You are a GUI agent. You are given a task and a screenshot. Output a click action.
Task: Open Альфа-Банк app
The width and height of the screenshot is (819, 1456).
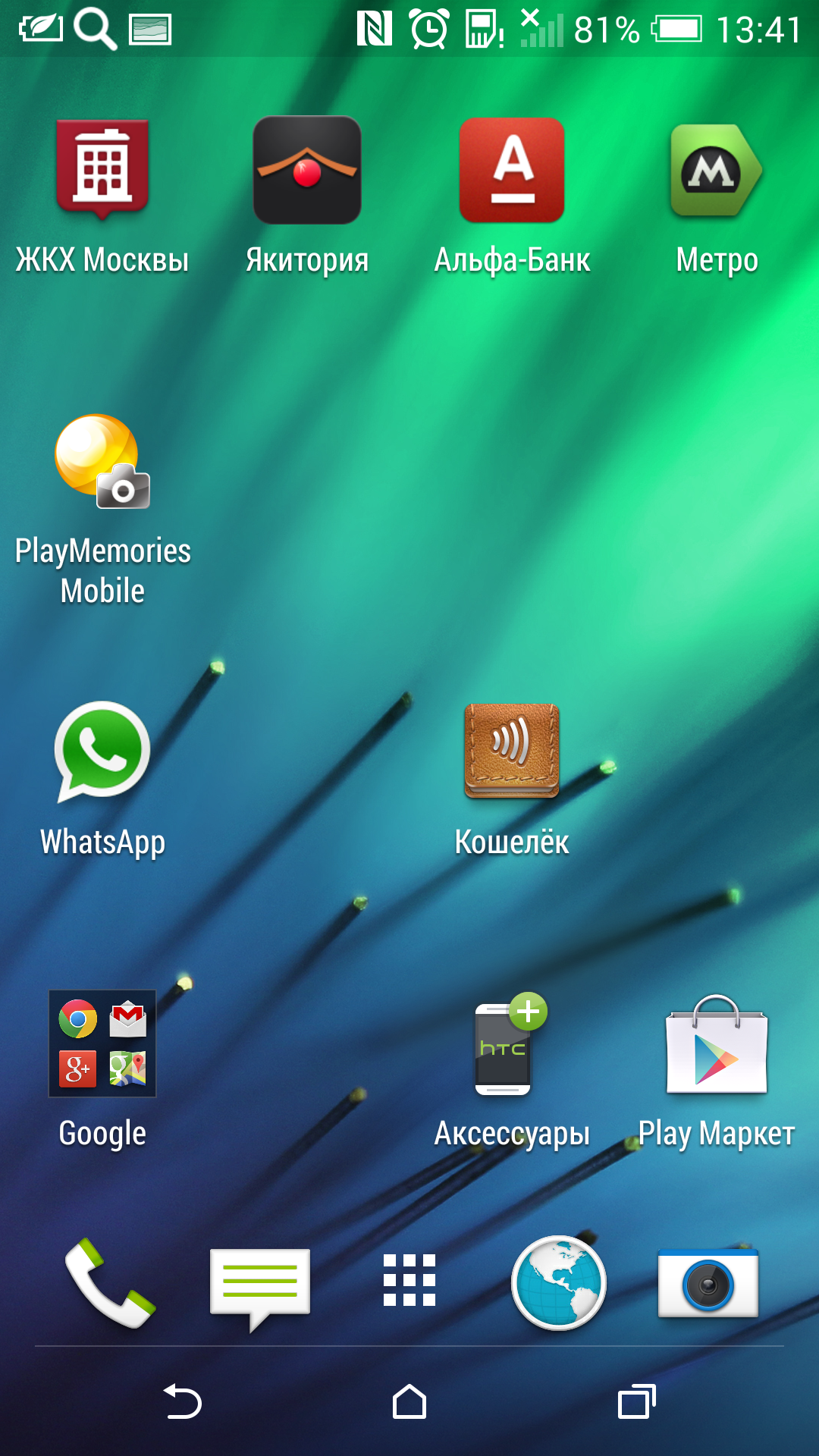512,171
